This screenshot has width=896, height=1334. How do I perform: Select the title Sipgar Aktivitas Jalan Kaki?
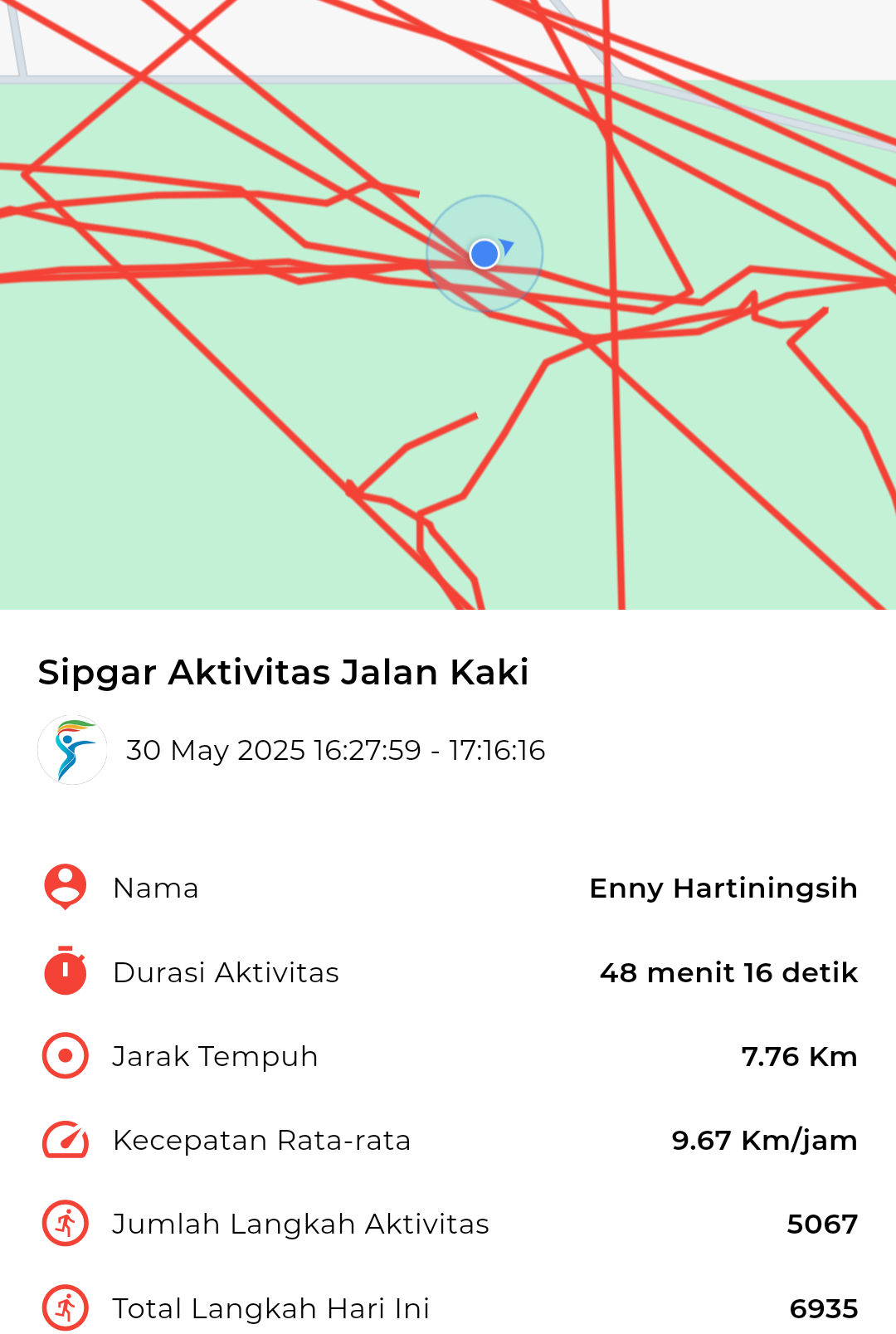(x=285, y=672)
